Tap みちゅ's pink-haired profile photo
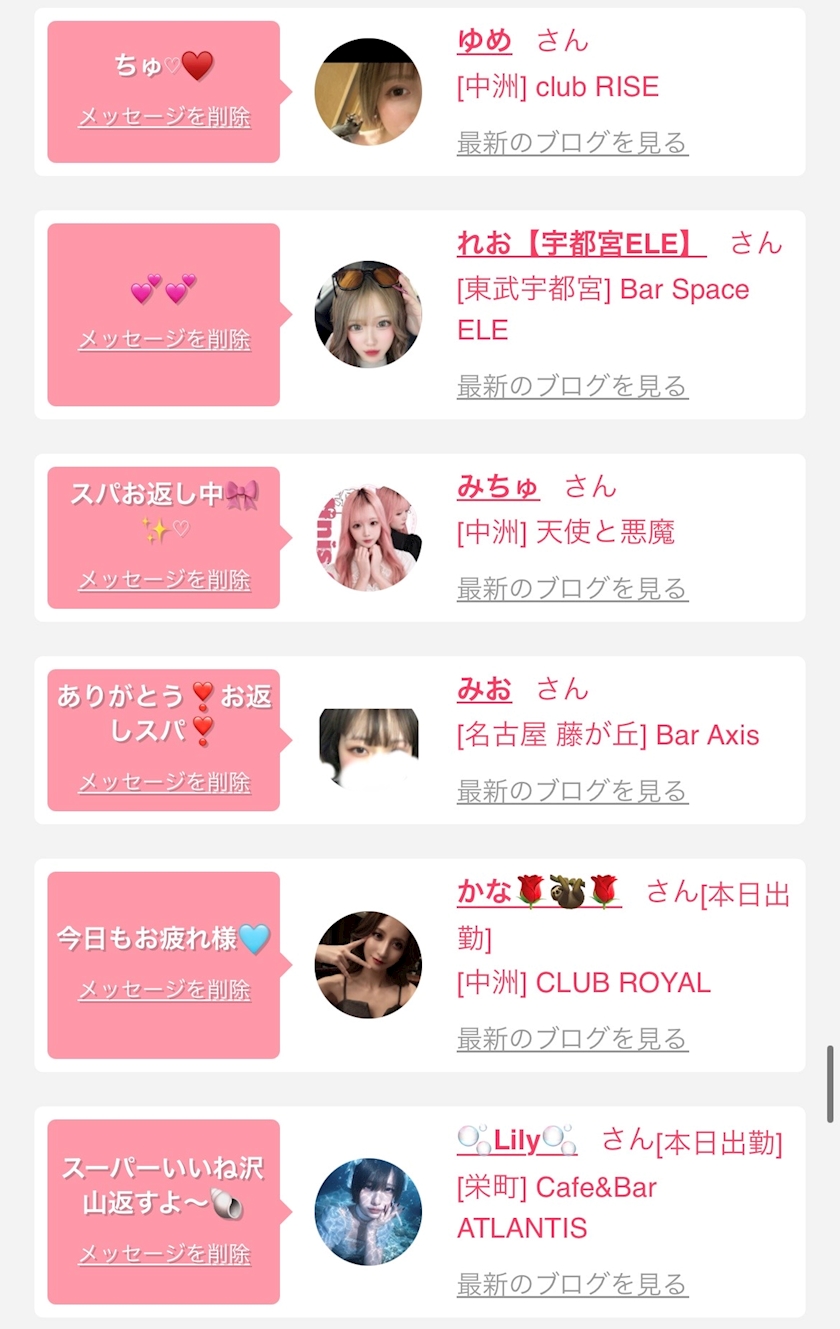The image size is (840, 1329). (x=368, y=538)
